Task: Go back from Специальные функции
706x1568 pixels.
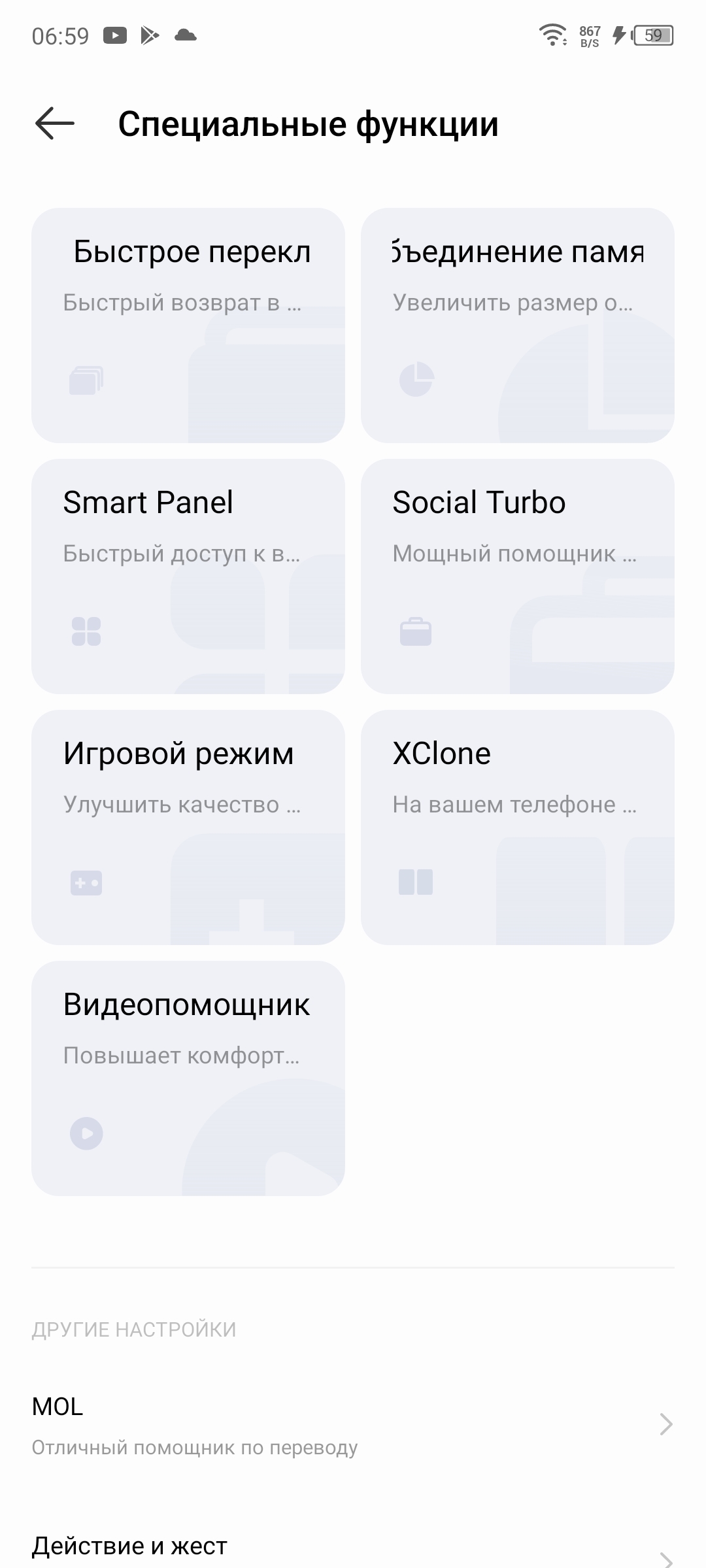Action: 55,124
